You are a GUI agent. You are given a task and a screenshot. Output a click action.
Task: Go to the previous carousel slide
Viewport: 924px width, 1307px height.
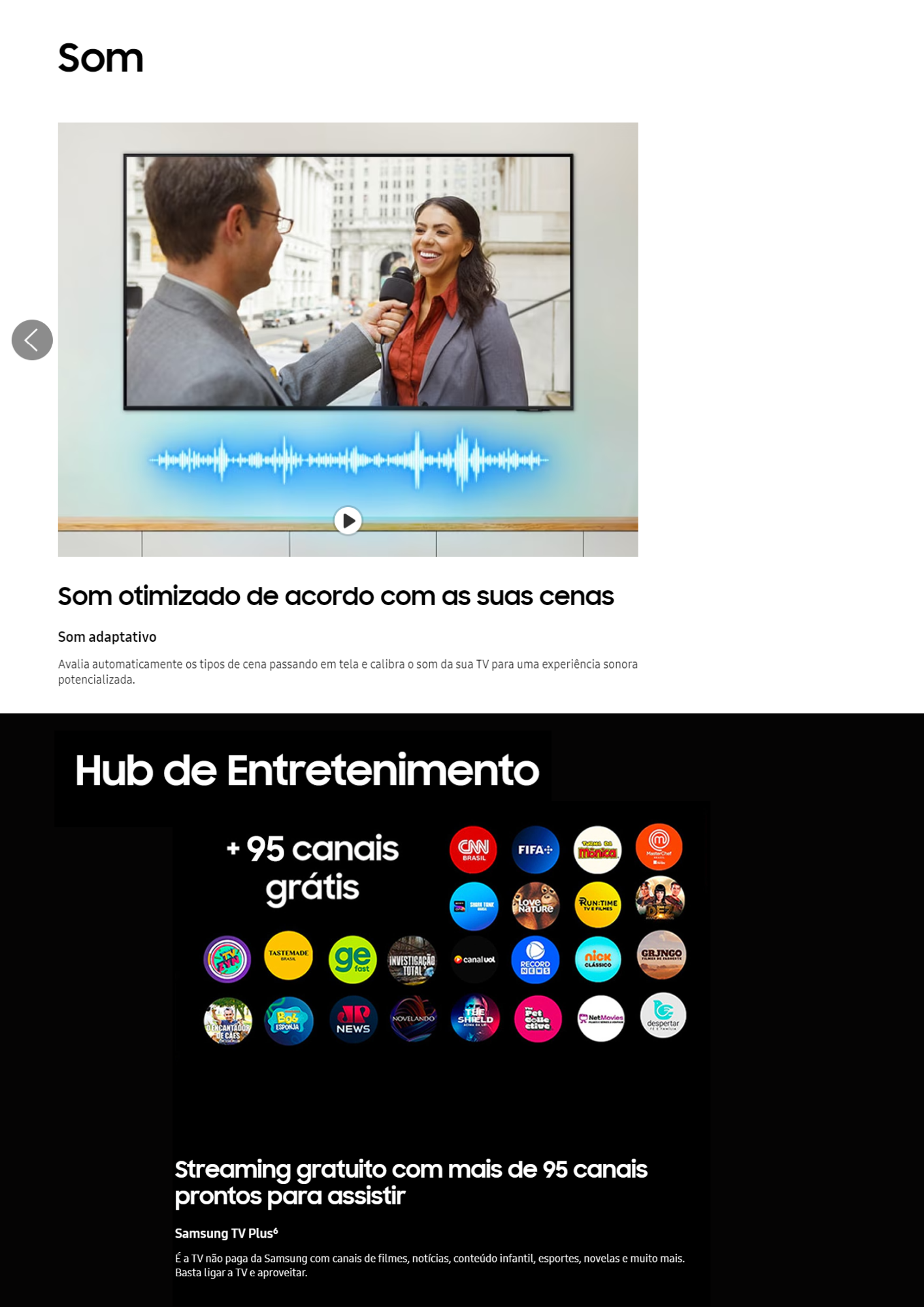[32, 340]
